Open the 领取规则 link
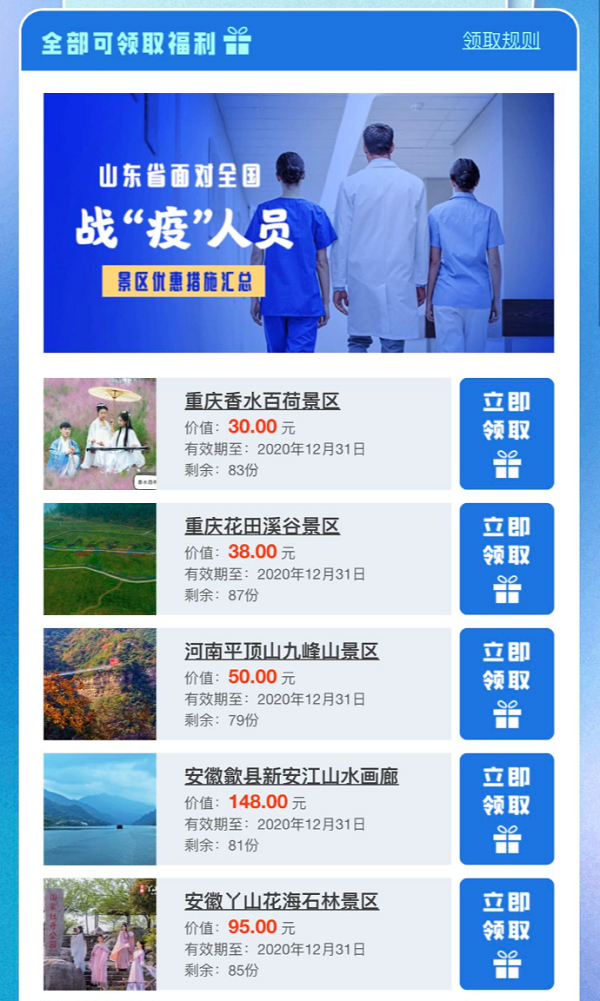 (501, 41)
